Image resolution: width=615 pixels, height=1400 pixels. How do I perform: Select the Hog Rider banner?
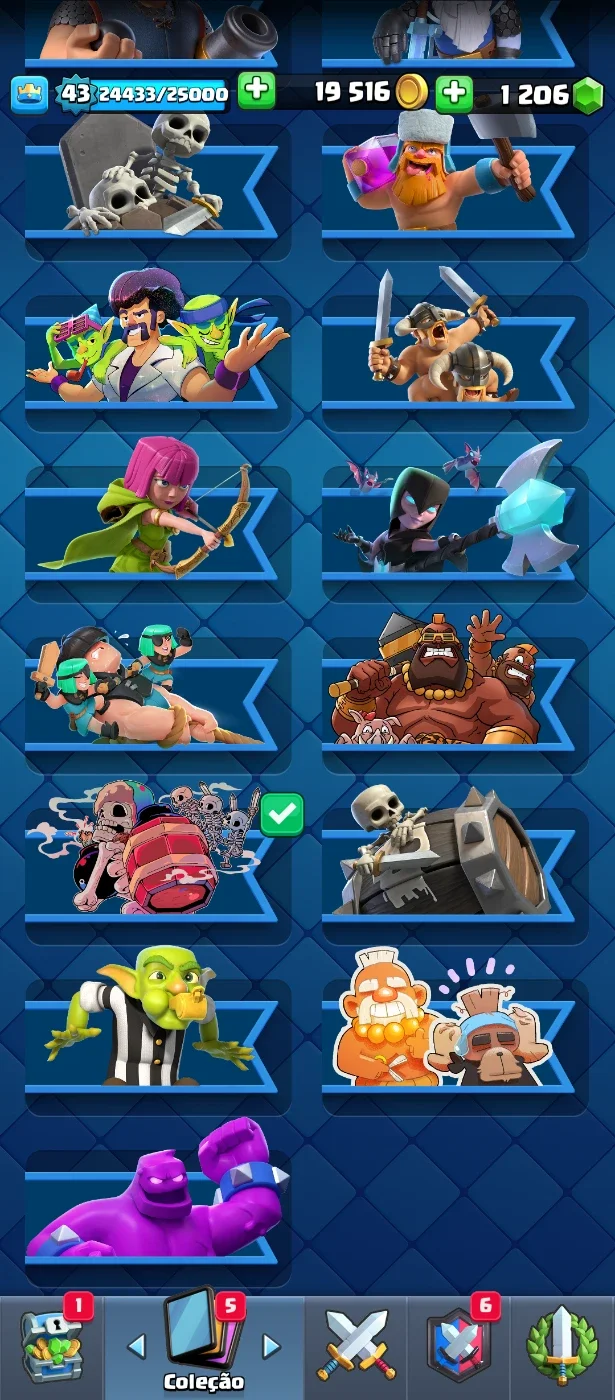(x=455, y=695)
